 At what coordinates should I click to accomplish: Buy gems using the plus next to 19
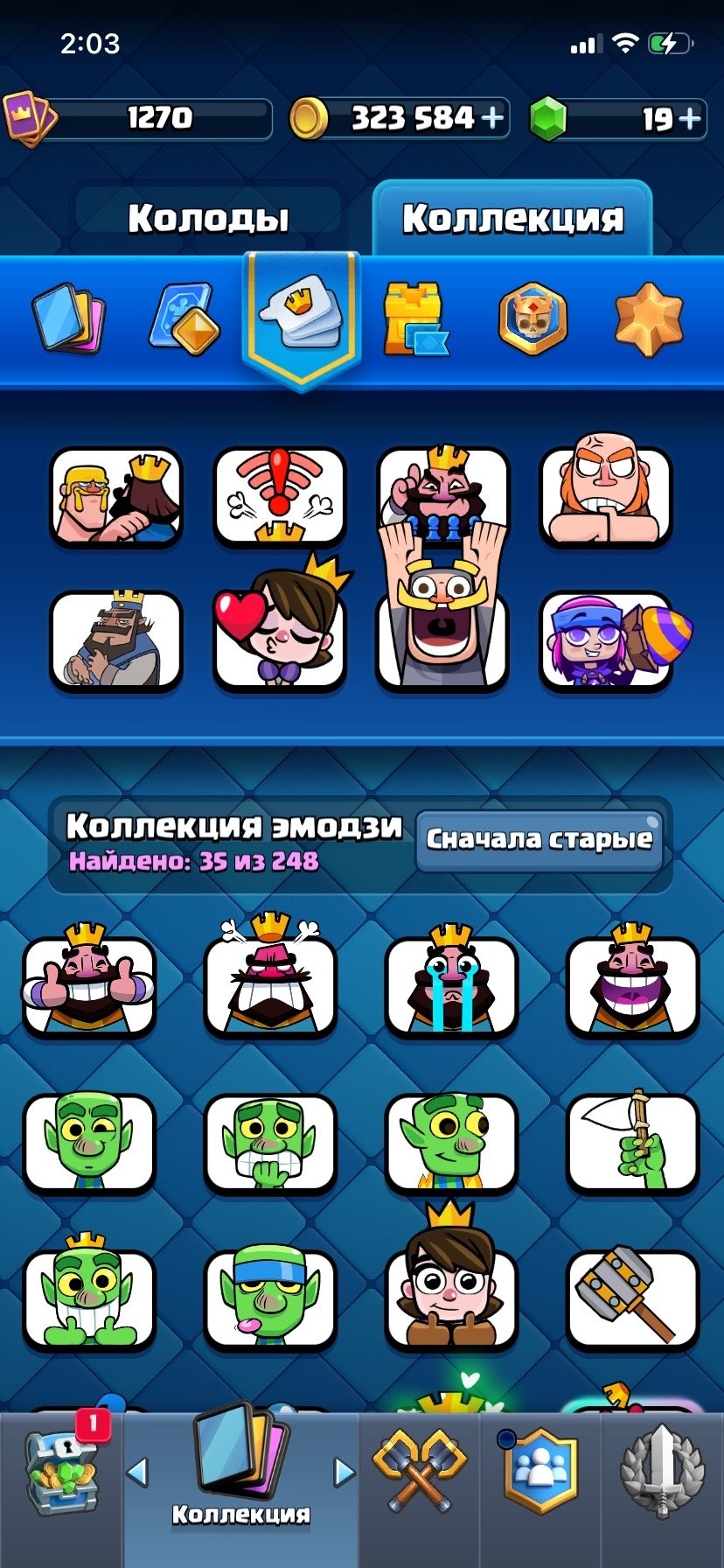point(691,118)
